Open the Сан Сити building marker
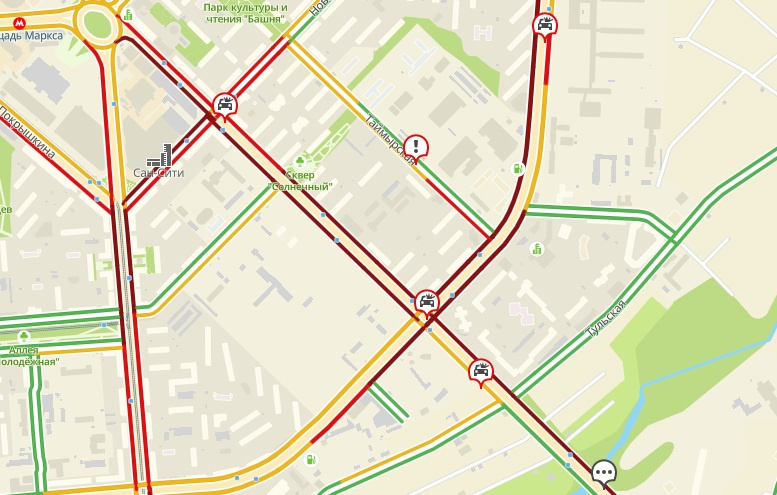This screenshot has height=495, width=777. tap(159, 155)
